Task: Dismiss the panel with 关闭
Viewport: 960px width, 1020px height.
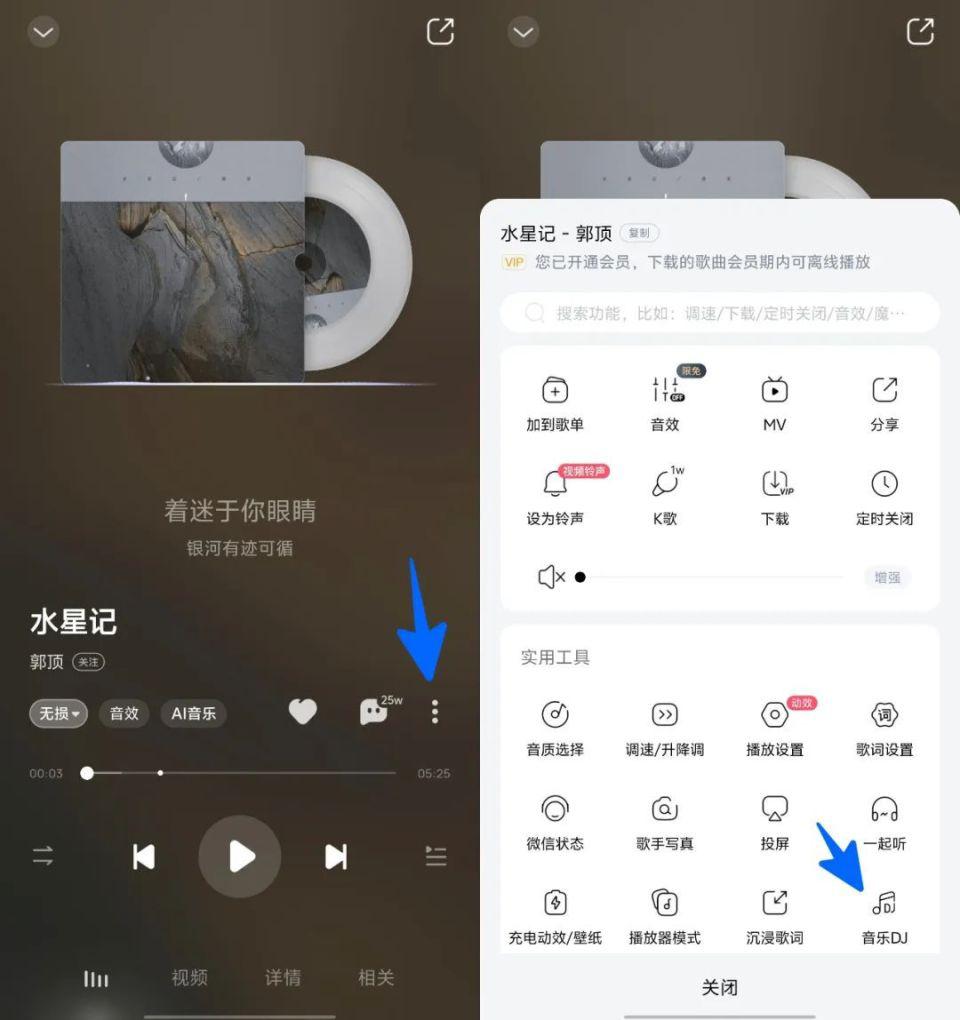Action: tap(720, 988)
